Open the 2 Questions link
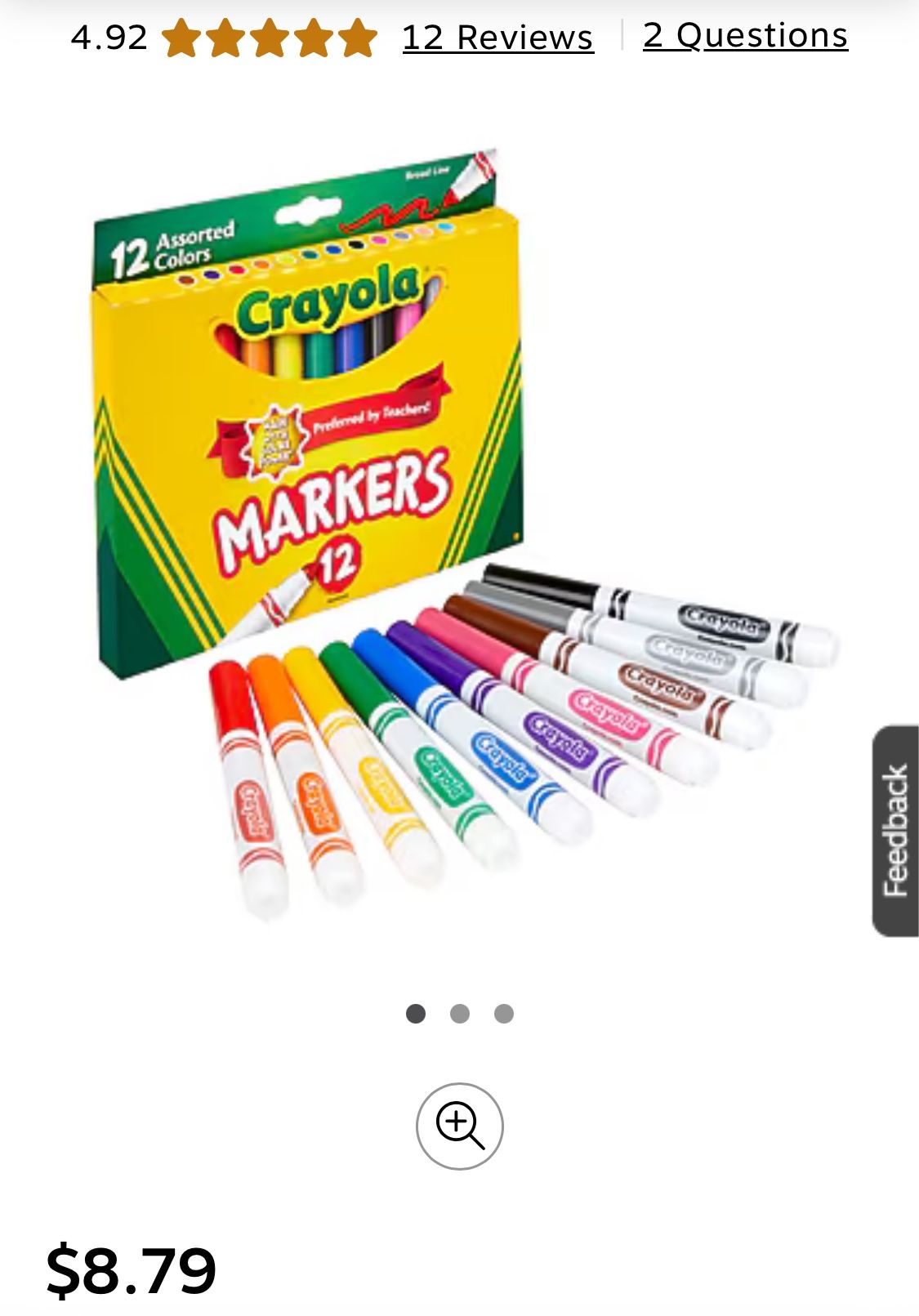Viewport: 919px width, 1316px height. click(x=745, y=36)
